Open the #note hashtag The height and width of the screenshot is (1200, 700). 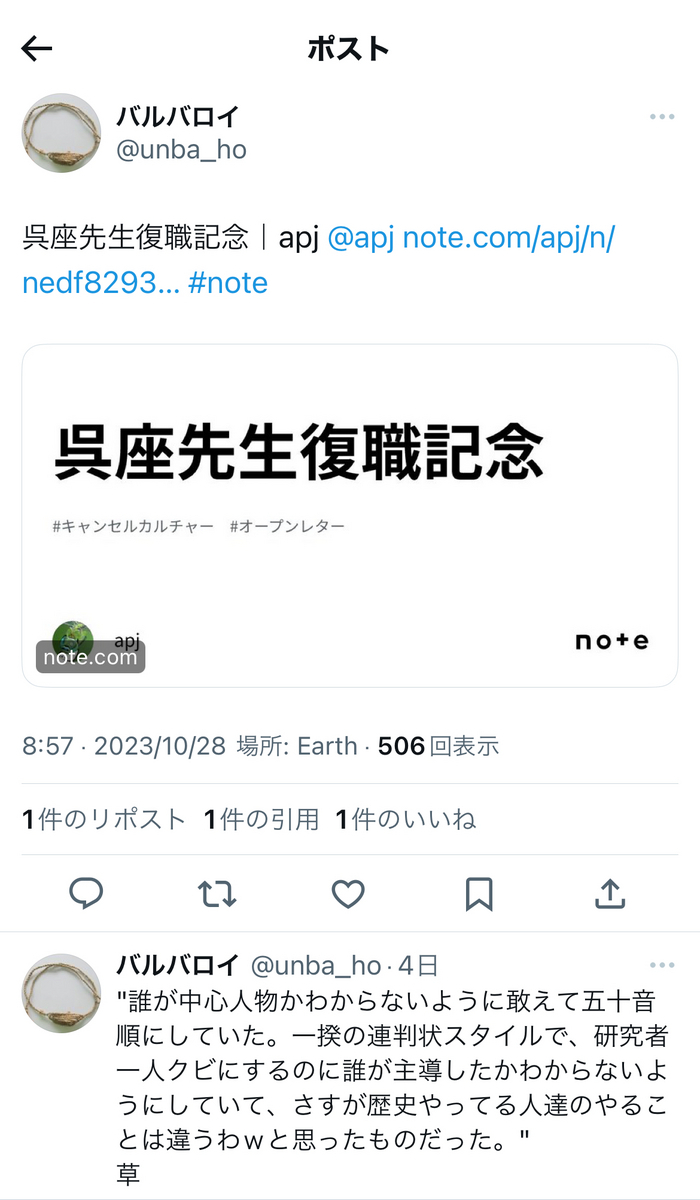pyautogui.click(x=228, y=283)
